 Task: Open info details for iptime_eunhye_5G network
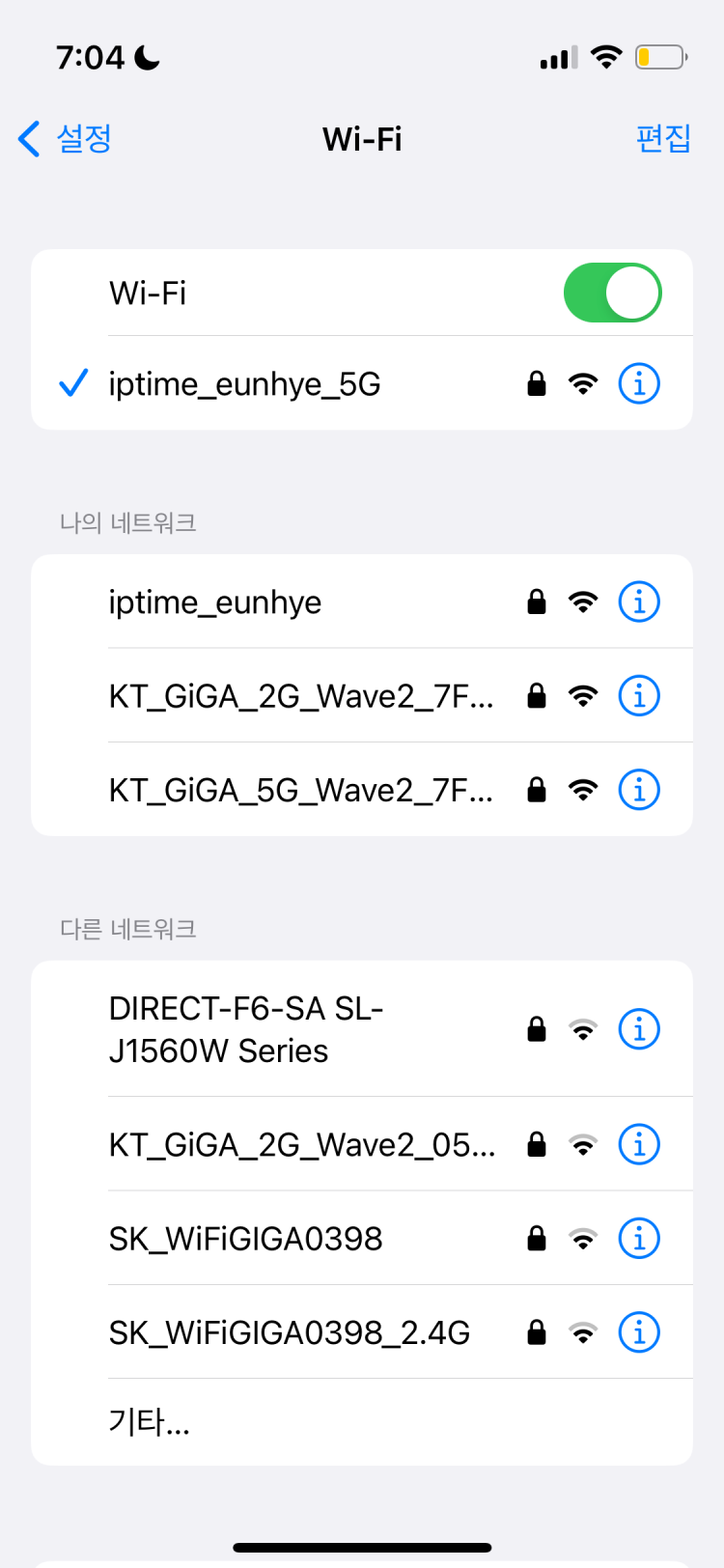(x=638, y=383)
